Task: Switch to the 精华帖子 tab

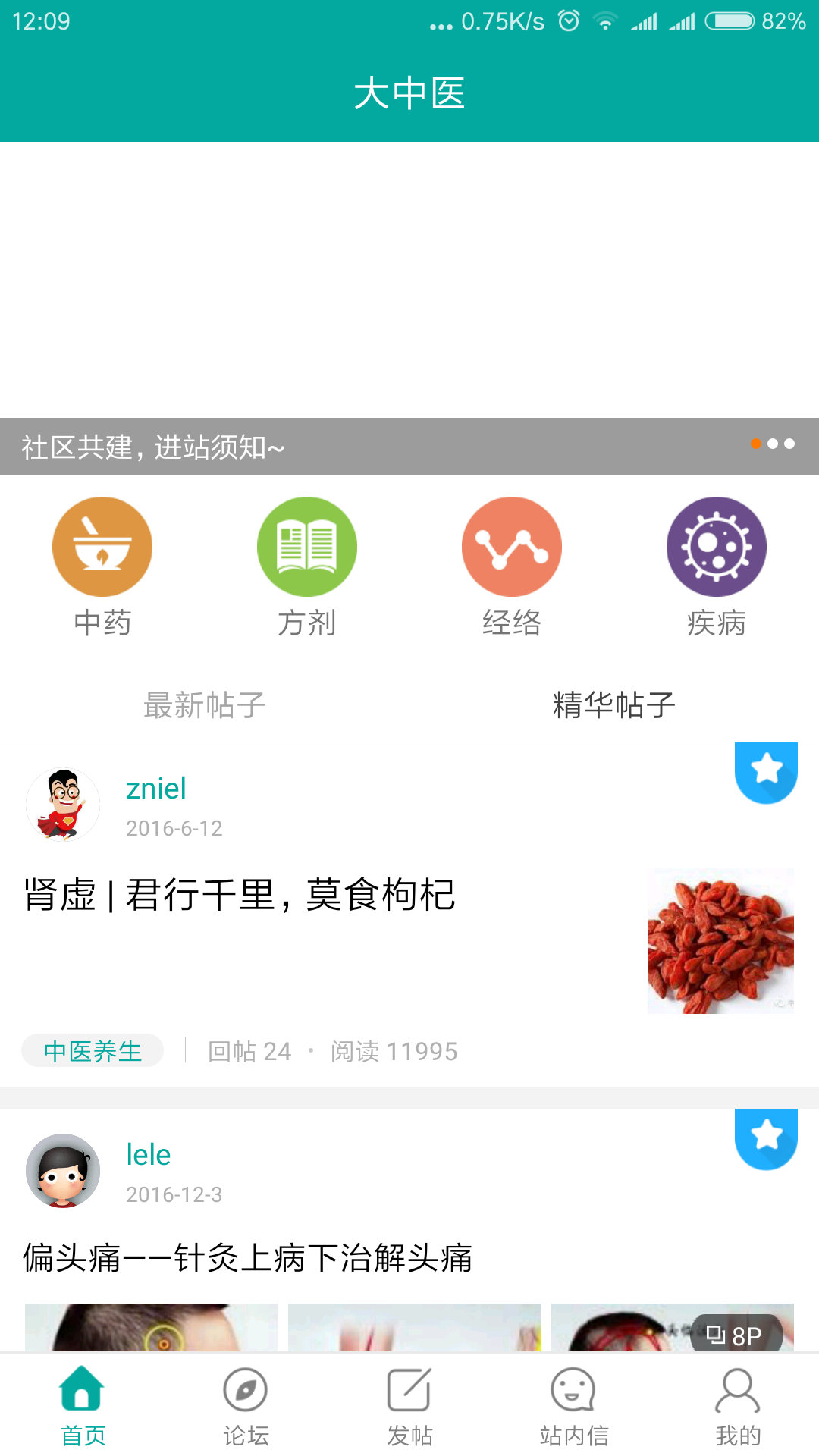Action: point(614,705)
